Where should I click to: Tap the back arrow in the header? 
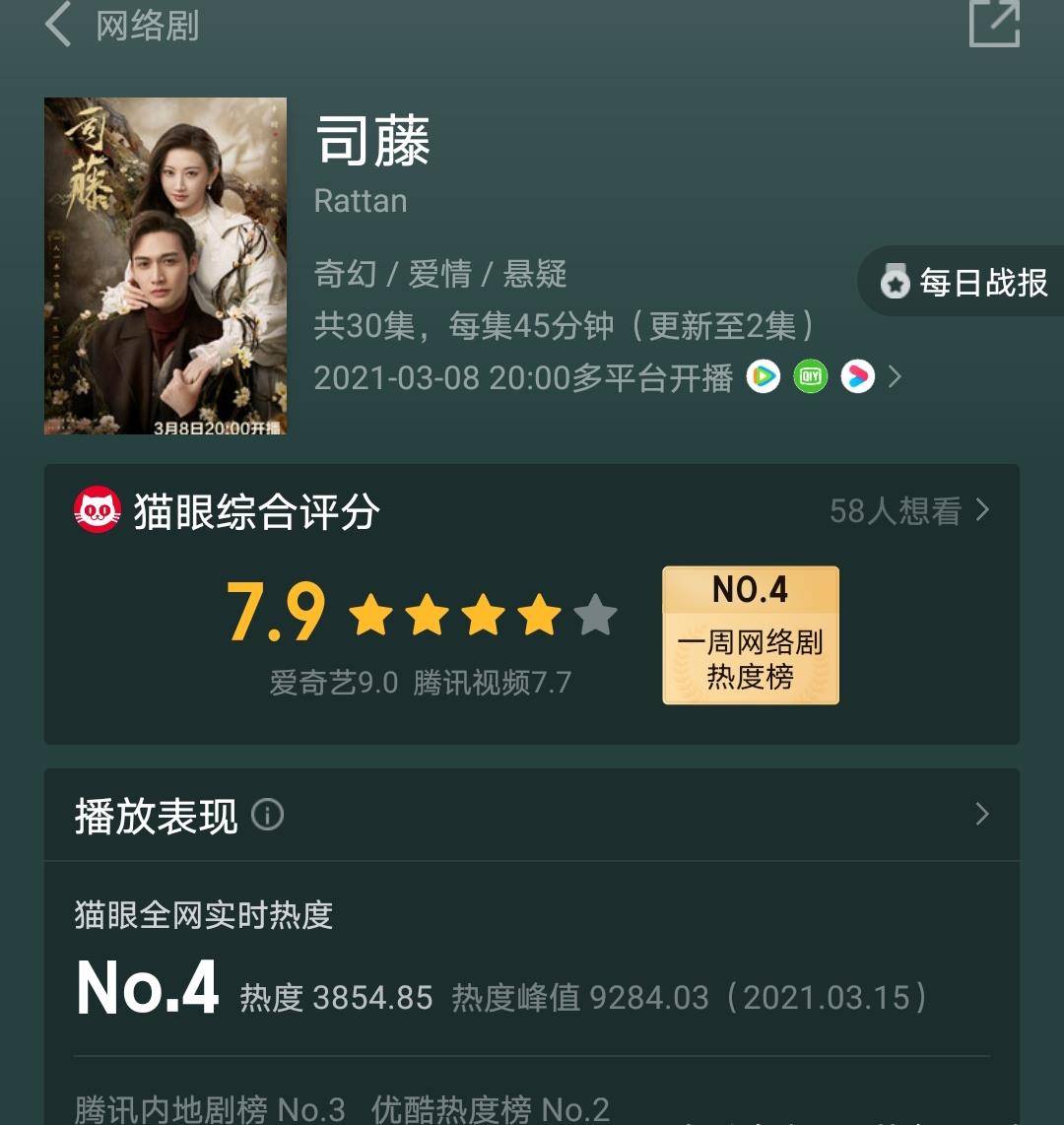point(56,27)
